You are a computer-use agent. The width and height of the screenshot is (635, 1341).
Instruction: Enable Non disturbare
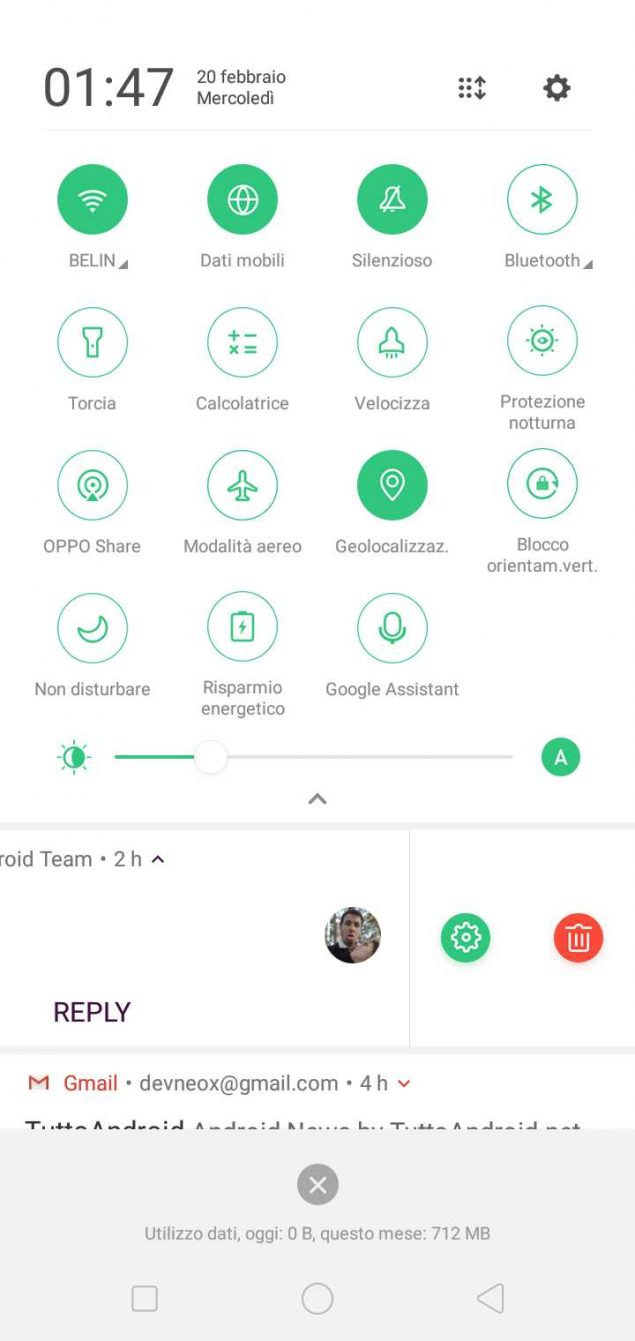92,628
